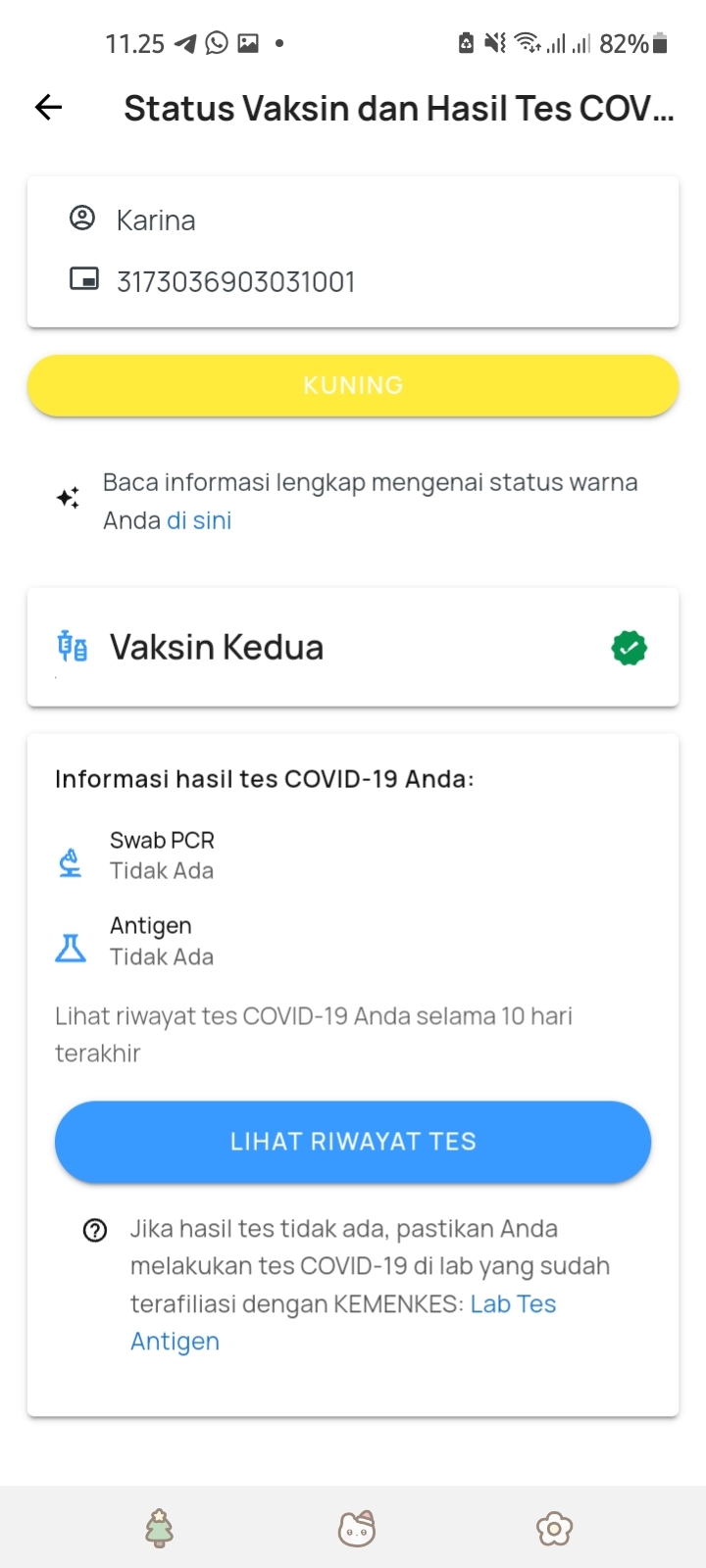Open the Lab Tes Antigen link
This screenshot has width=706, height=1568.
tap(343, 1323)
